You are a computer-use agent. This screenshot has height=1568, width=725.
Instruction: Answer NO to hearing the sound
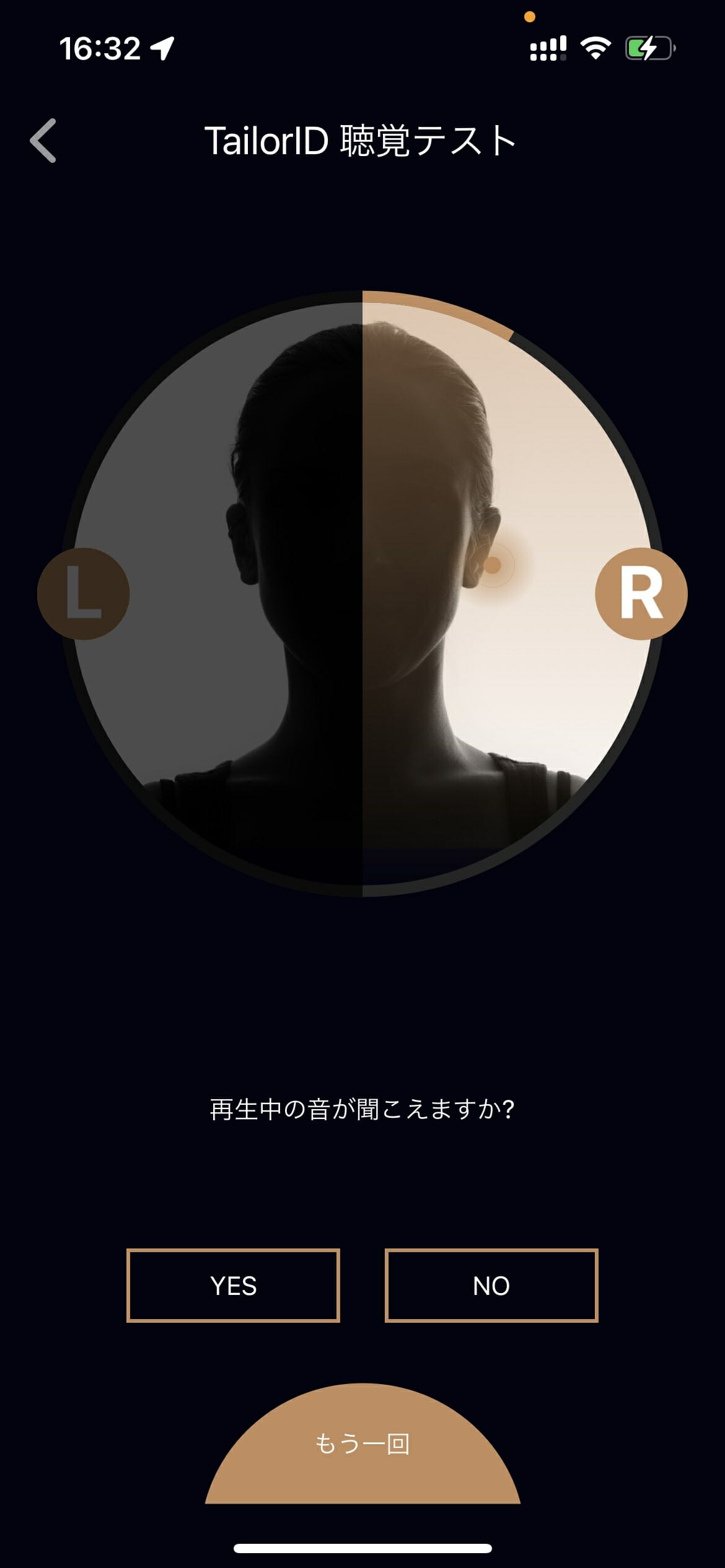491,1286
